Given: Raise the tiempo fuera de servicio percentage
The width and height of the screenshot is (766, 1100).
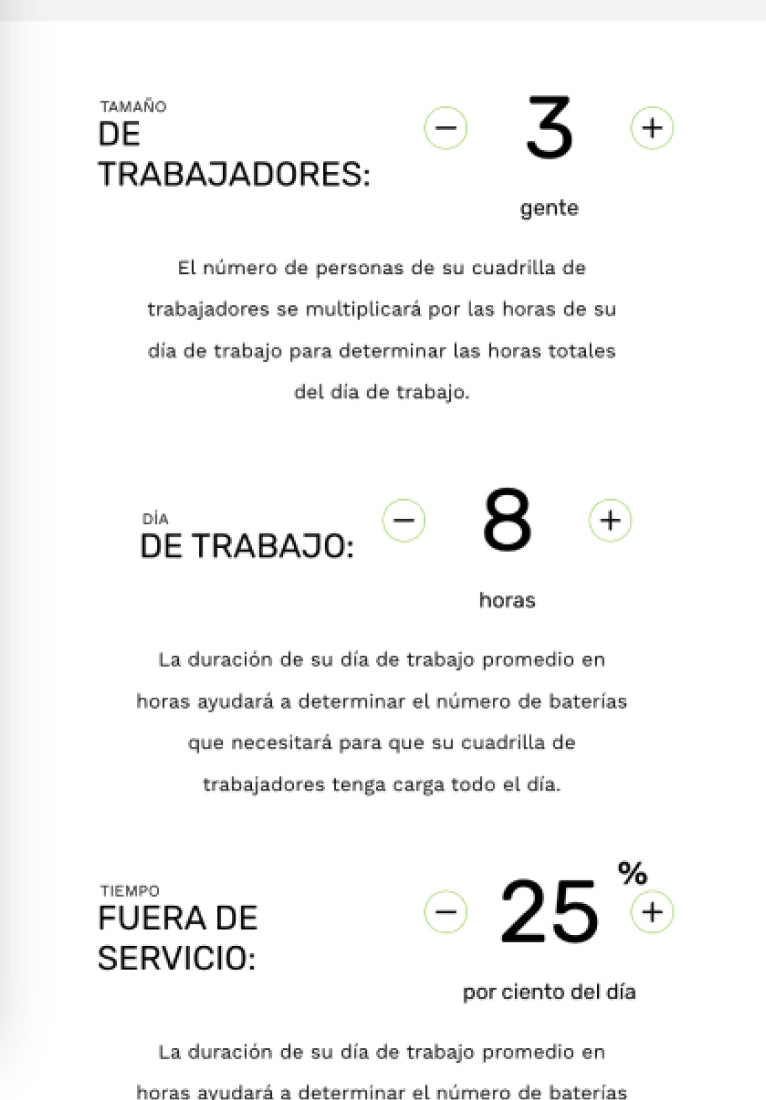Looking at the screenshot, I should click(x=652, y=912).
